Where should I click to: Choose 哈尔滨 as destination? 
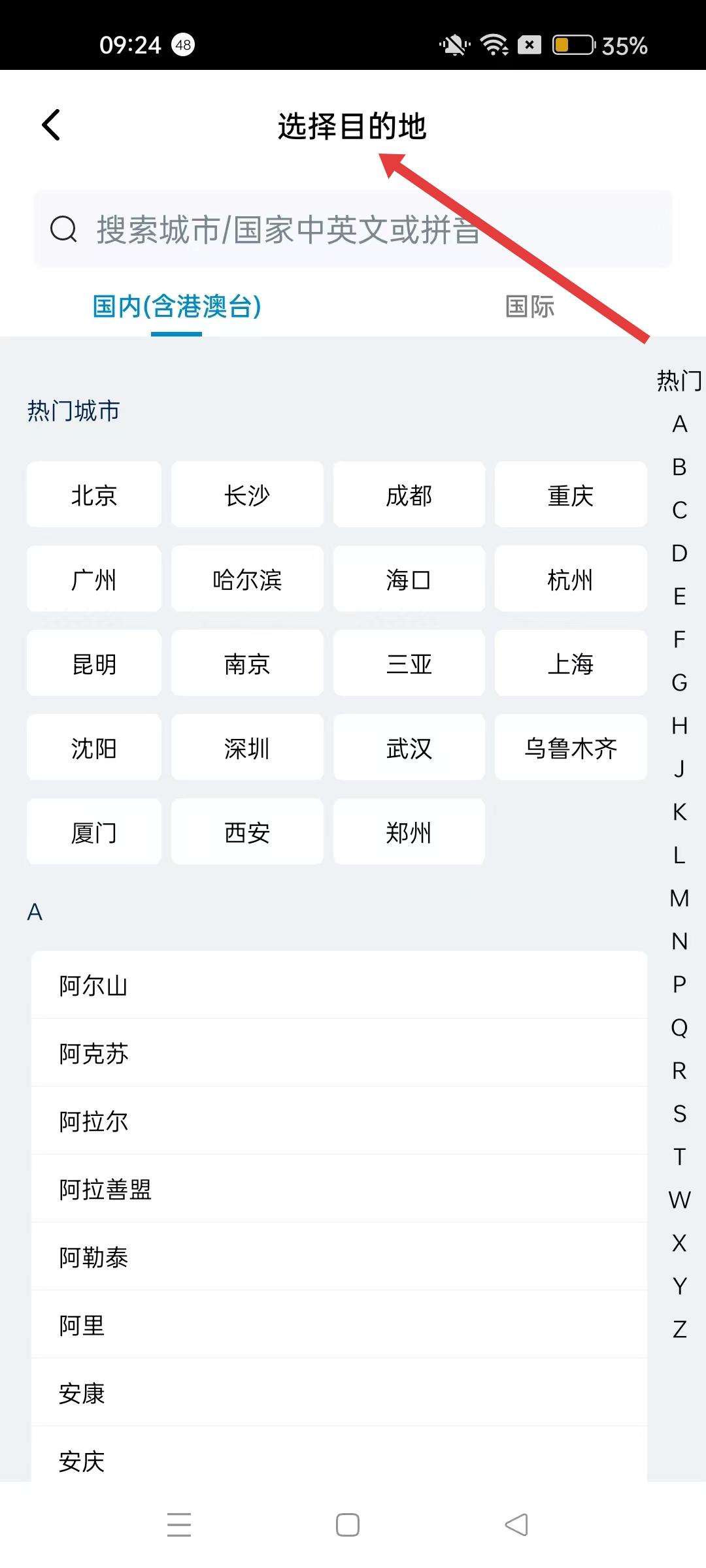click(247, 580)
